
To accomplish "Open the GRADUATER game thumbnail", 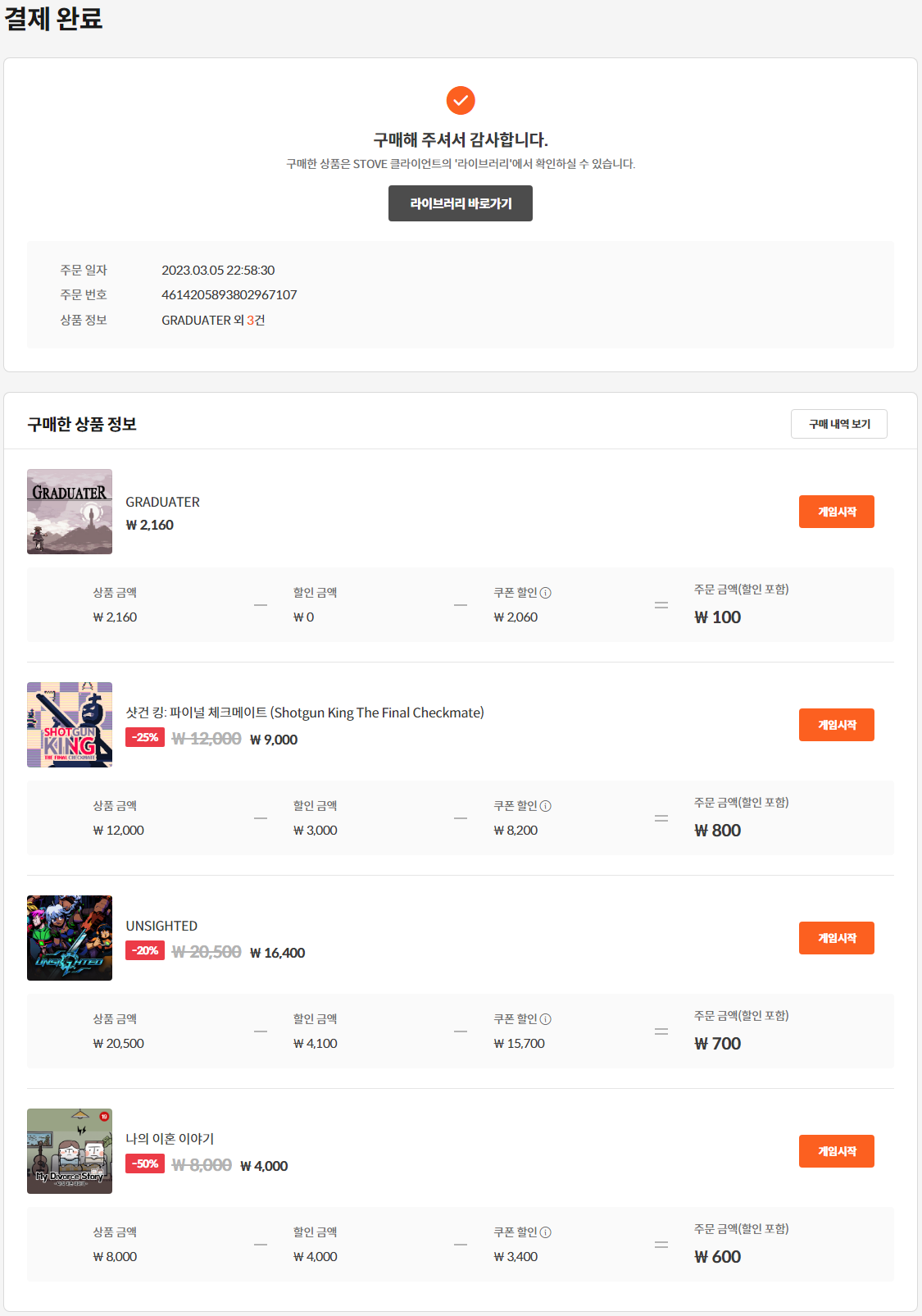I will click(x=70, y=512).
